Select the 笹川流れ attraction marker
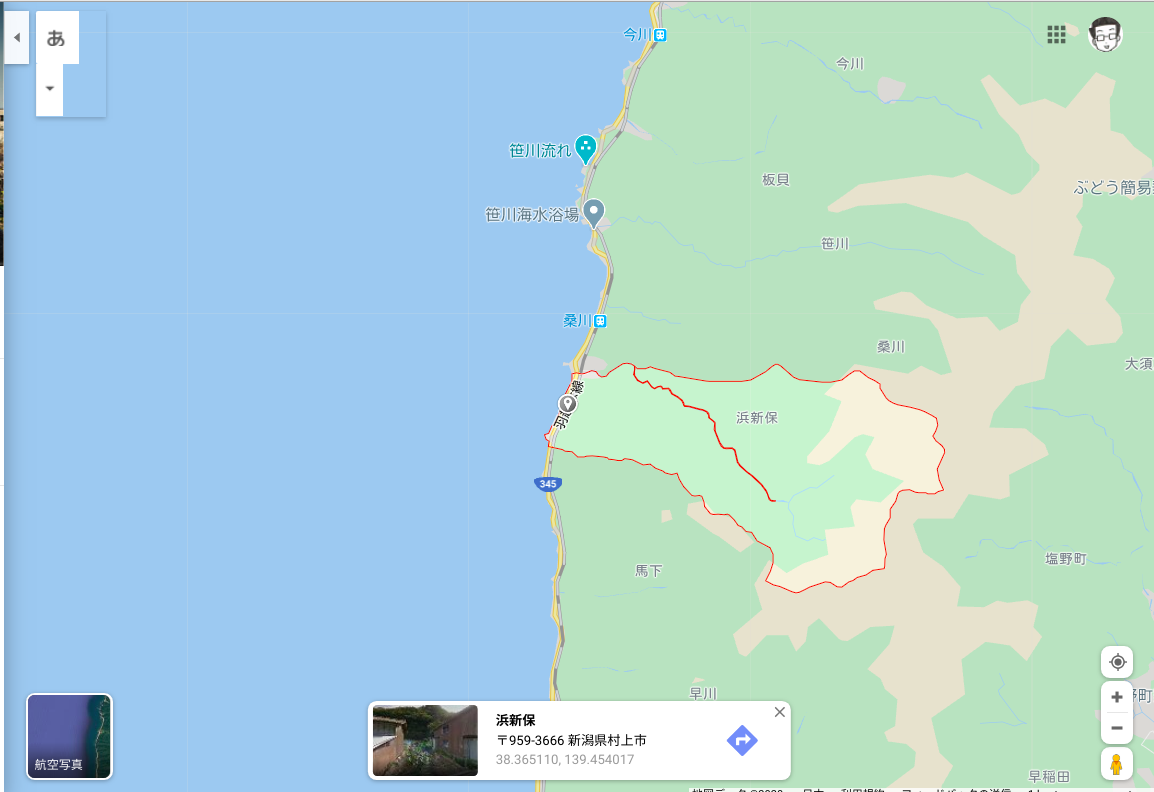This screenshot has width=1154, height=792. click(x=585, y=149)
